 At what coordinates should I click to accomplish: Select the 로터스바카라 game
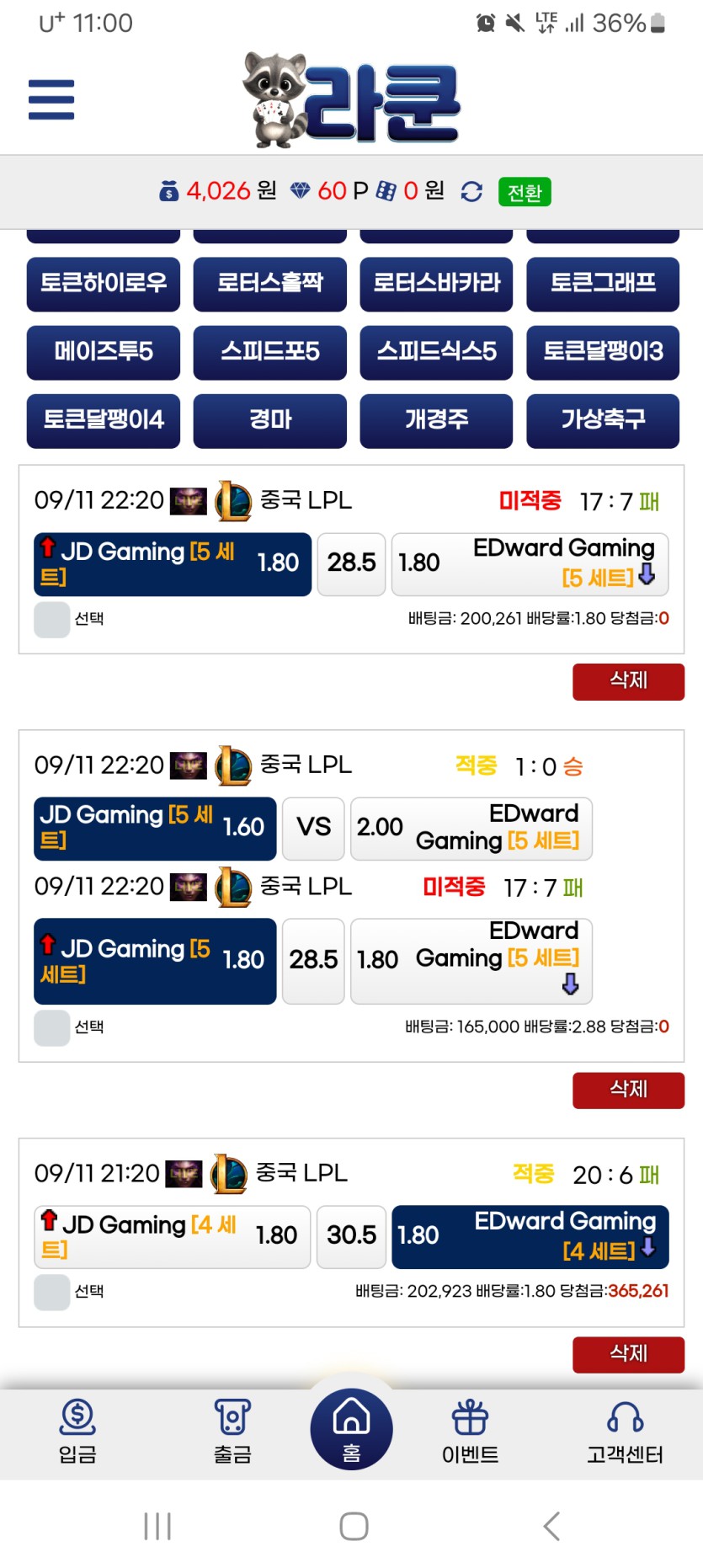tap(436, 283)
